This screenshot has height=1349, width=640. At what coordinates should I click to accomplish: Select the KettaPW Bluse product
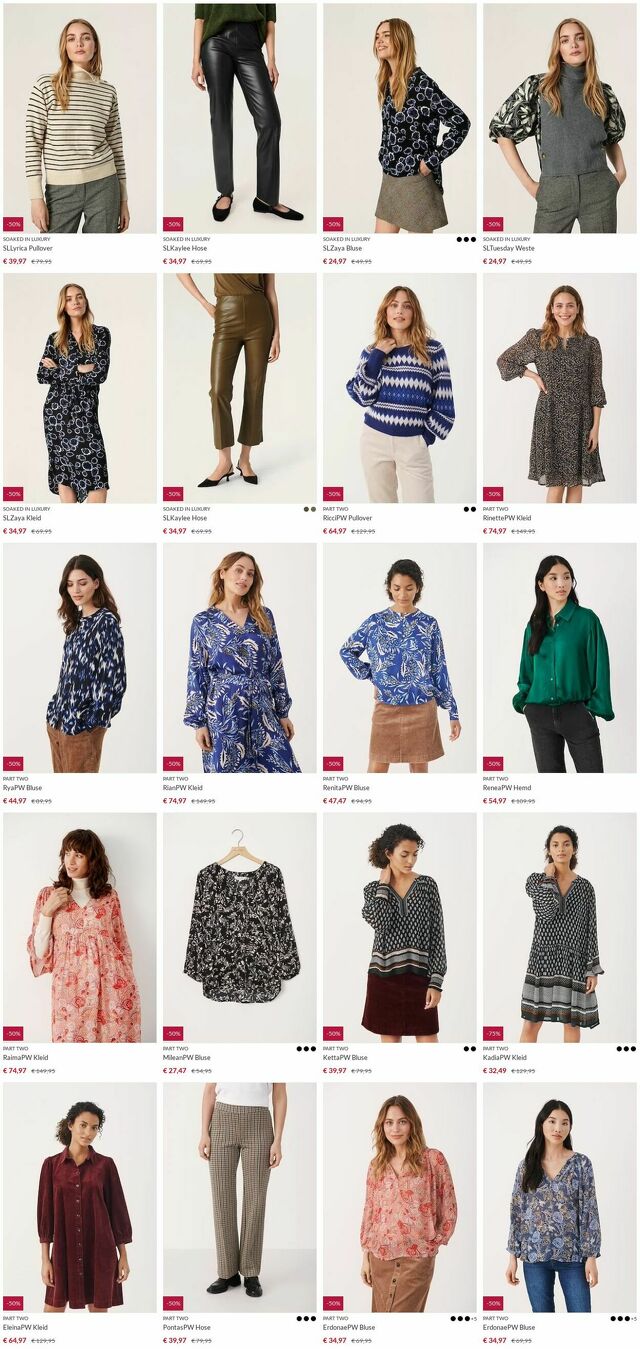tap(399, 928)
